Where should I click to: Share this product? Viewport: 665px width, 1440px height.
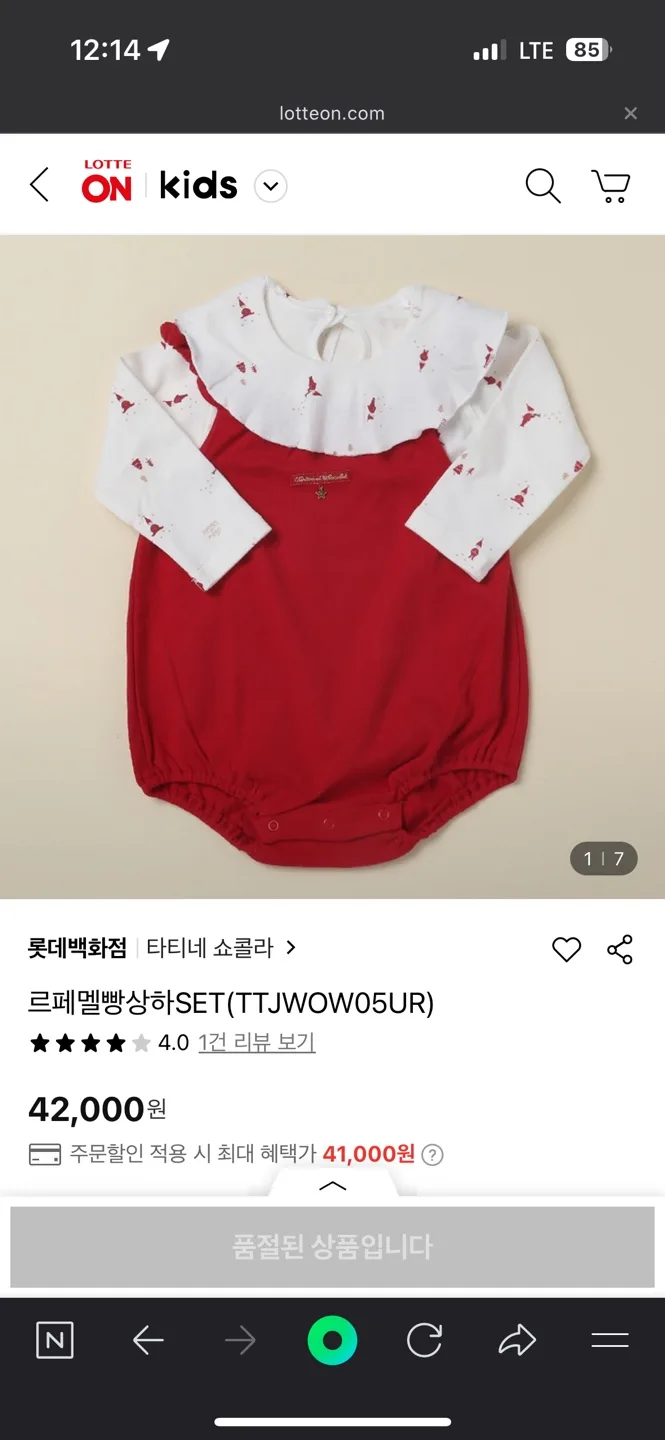[x=620, y=949]
